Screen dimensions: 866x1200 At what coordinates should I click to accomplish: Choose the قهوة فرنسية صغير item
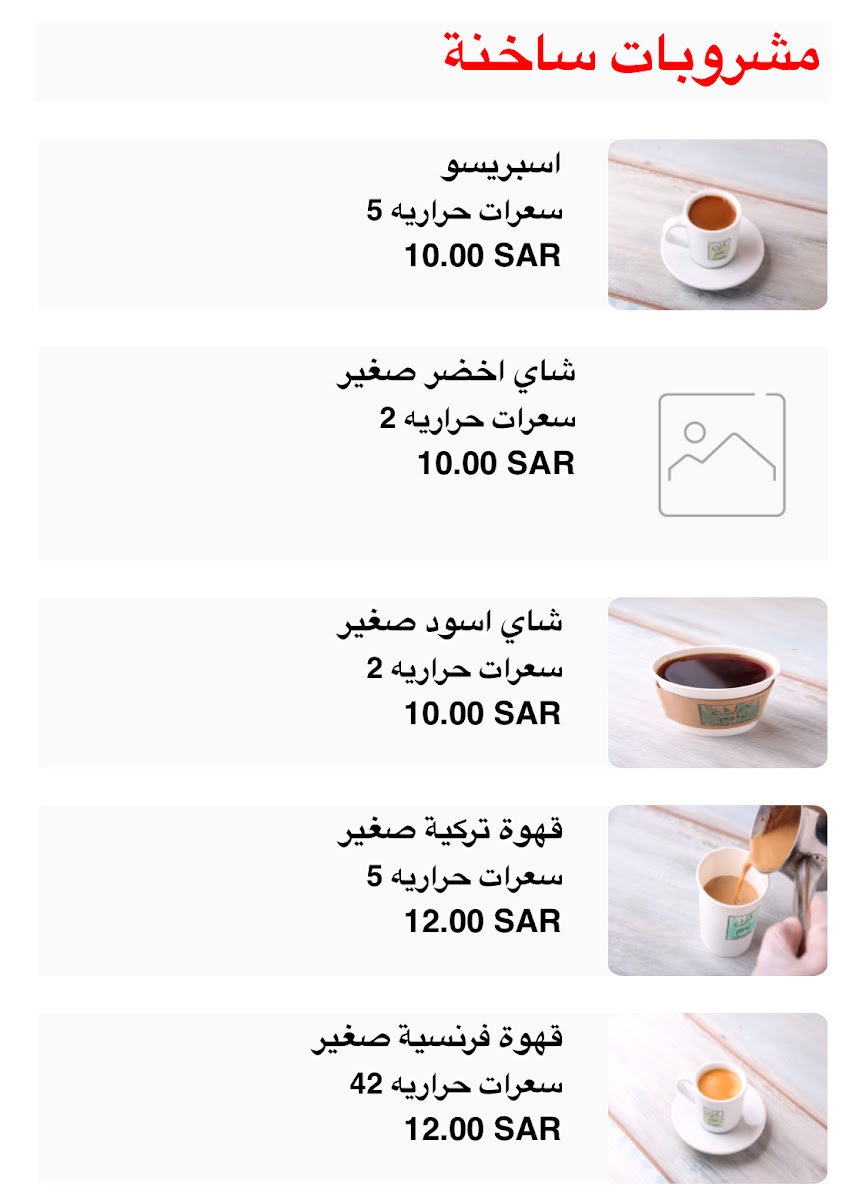(433, 1098)
